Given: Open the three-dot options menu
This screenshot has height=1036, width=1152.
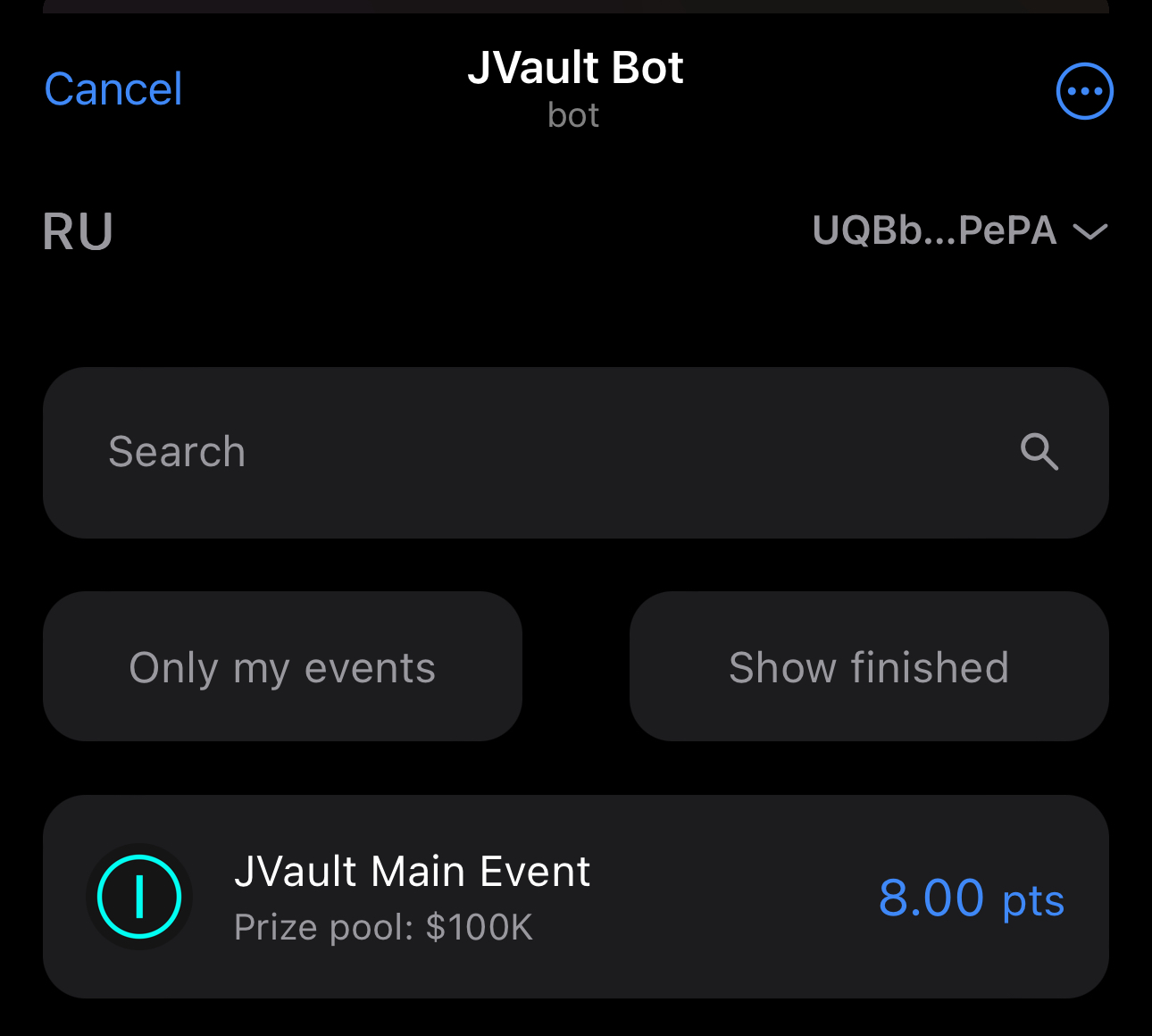Looking at the screenshot, I should tap(1084, 91).
